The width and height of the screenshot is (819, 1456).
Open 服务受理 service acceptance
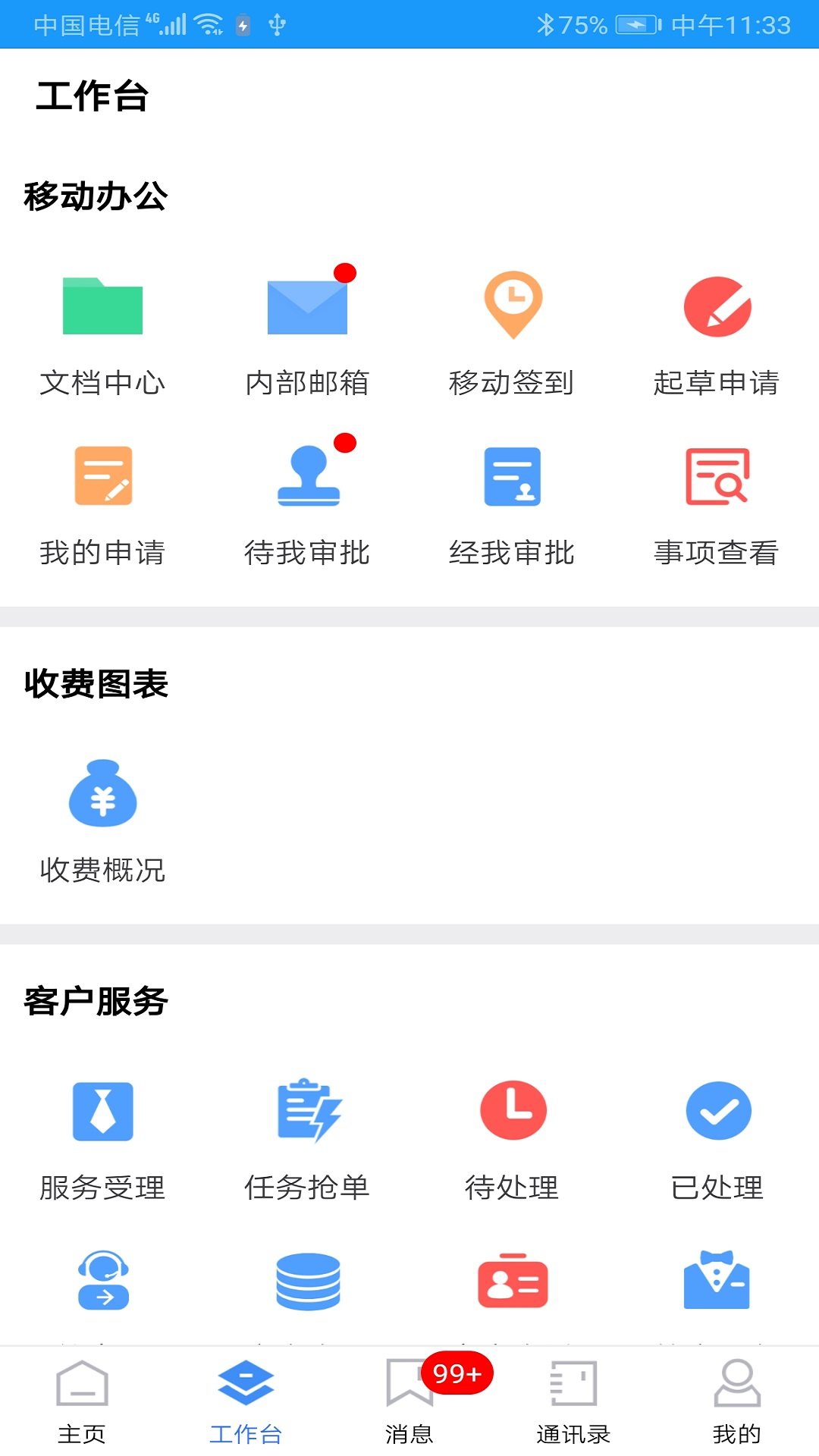(x=102, y=1137)
